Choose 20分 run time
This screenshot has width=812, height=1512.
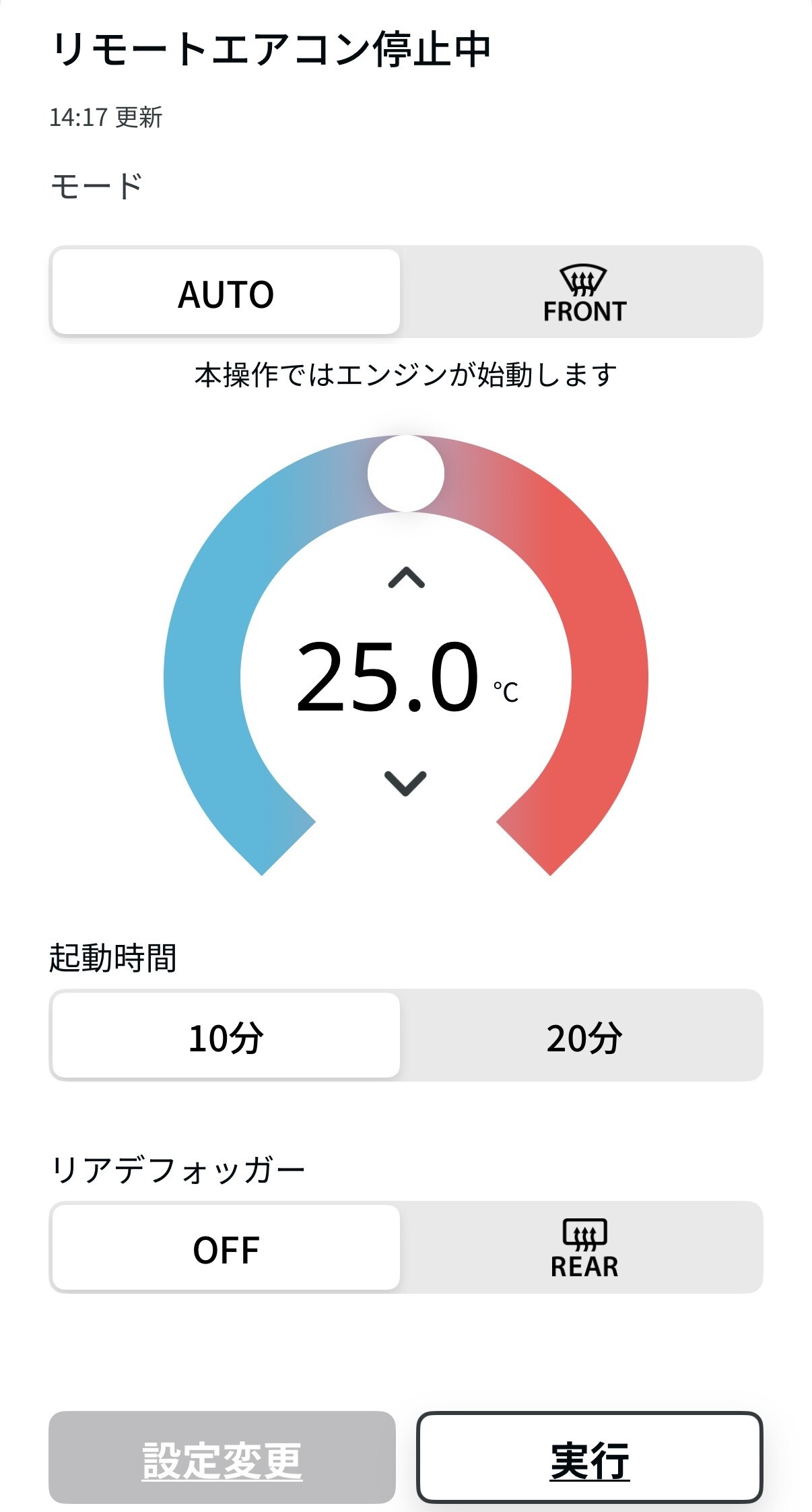click(x=584, y=1036)
